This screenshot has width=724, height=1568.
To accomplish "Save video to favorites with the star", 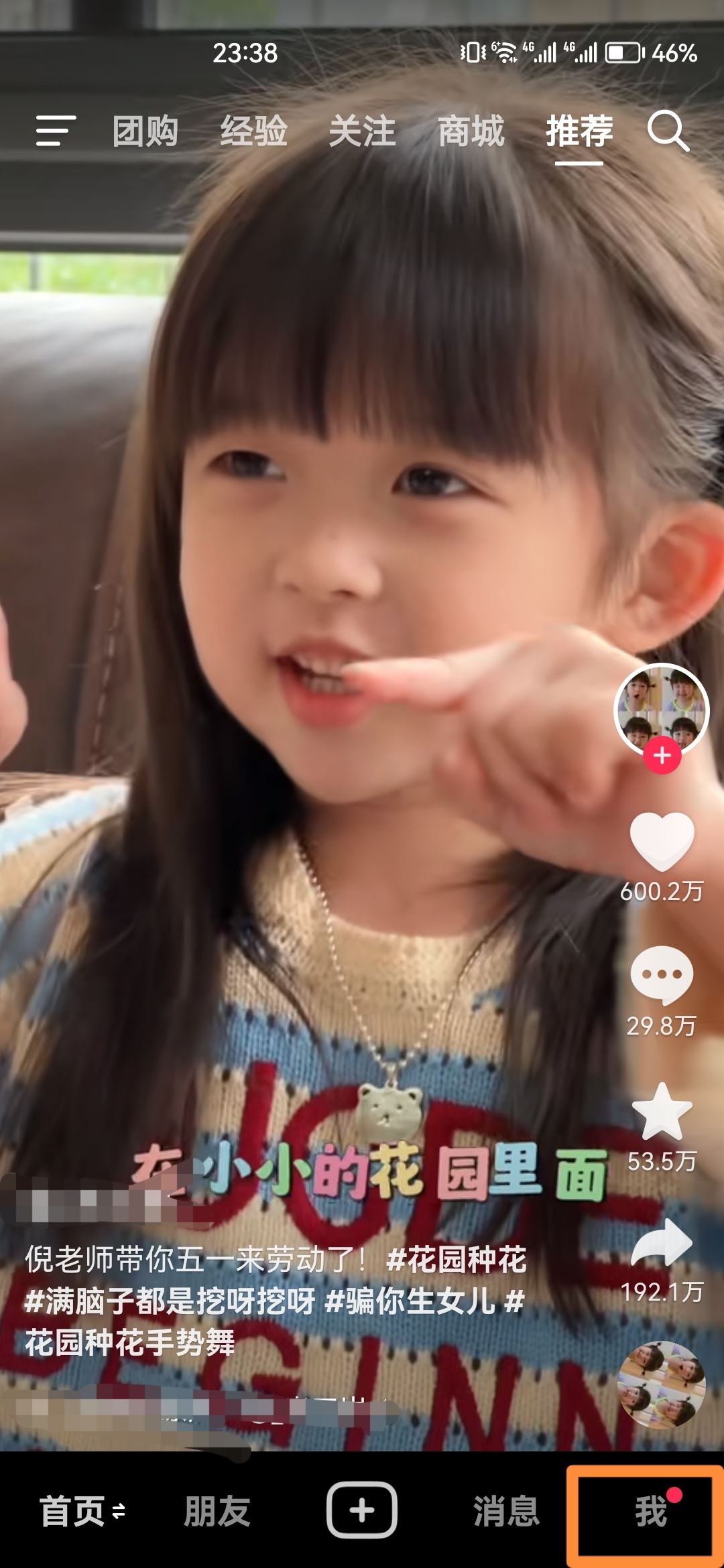I will coord(662,1112).
